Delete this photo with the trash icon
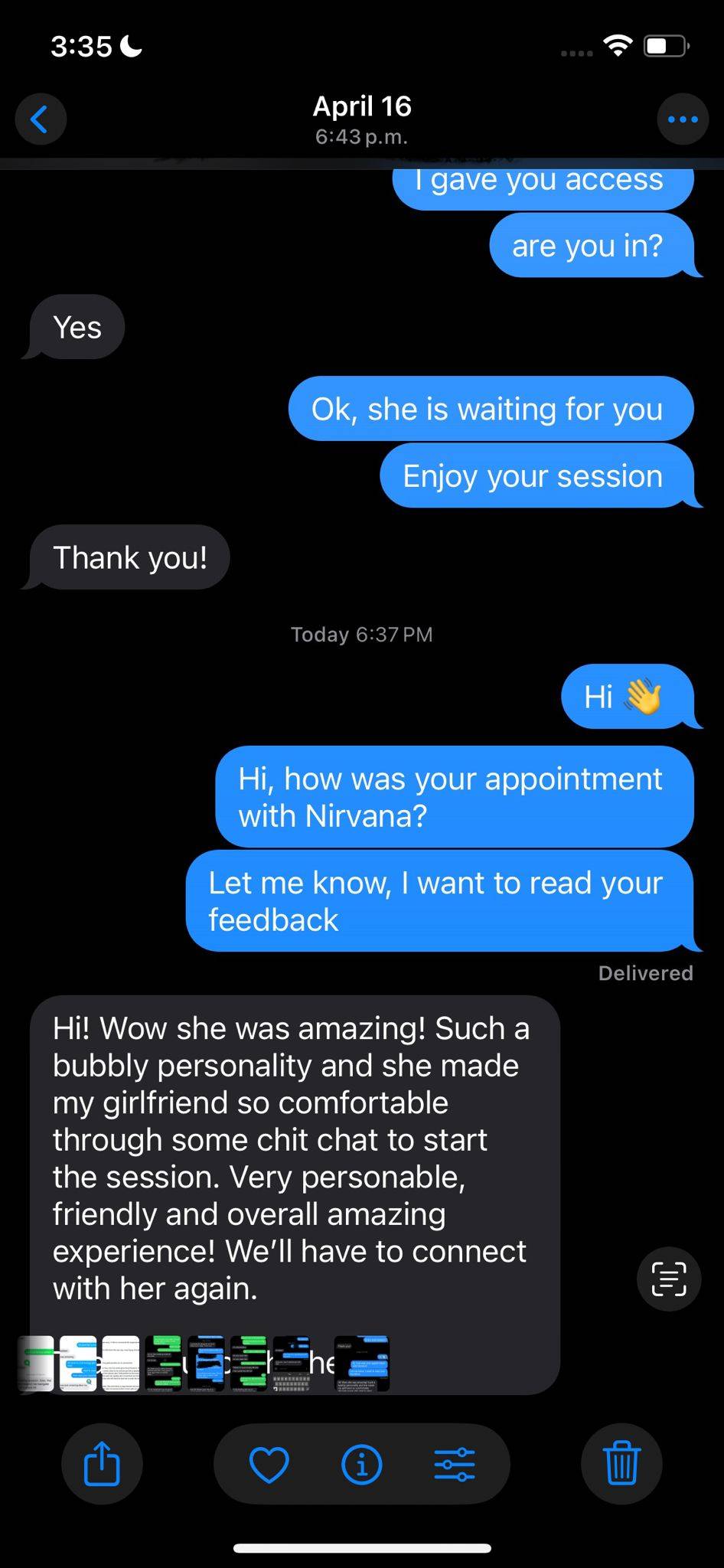This screenshot has height=1568, width=724. [621, 1463]
